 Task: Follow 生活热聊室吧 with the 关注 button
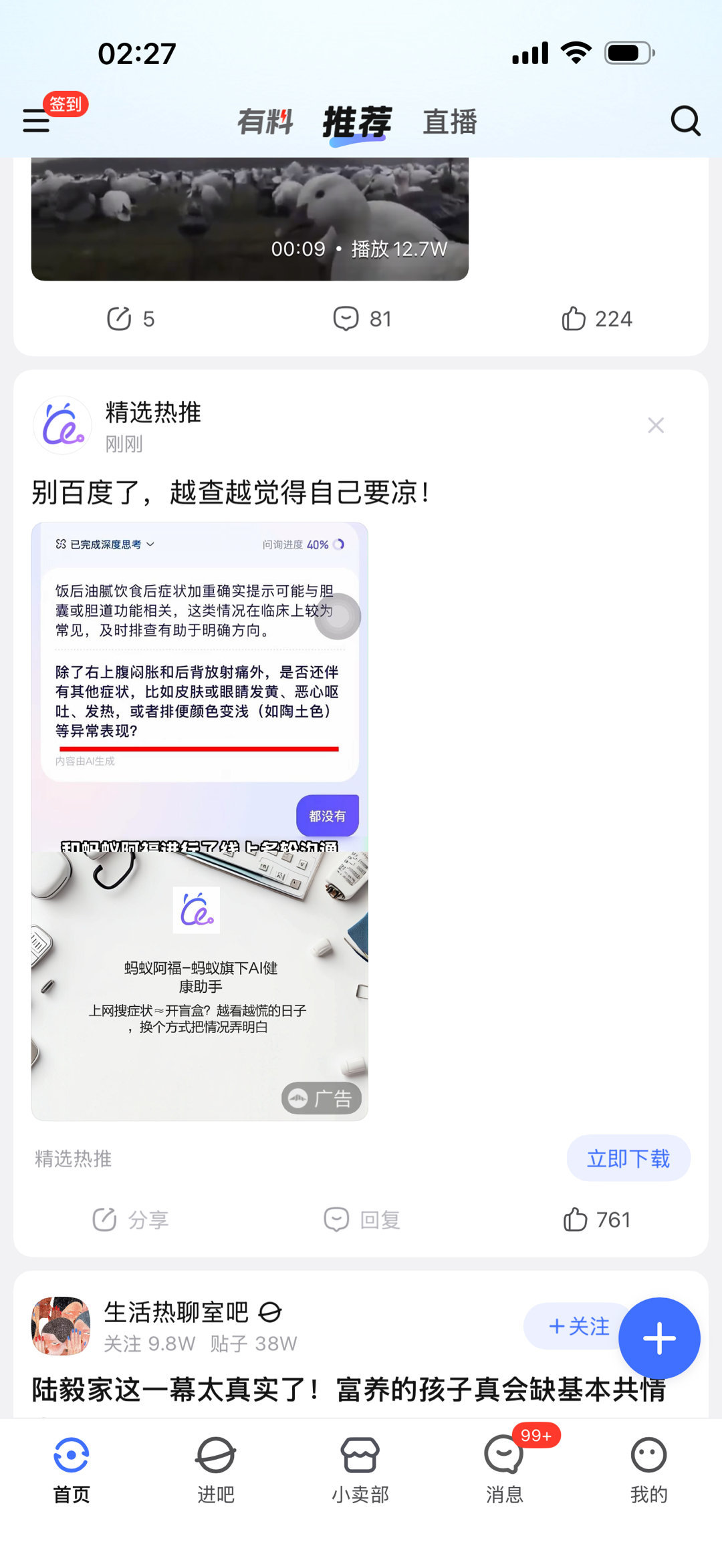click(x=578, y=1326)
